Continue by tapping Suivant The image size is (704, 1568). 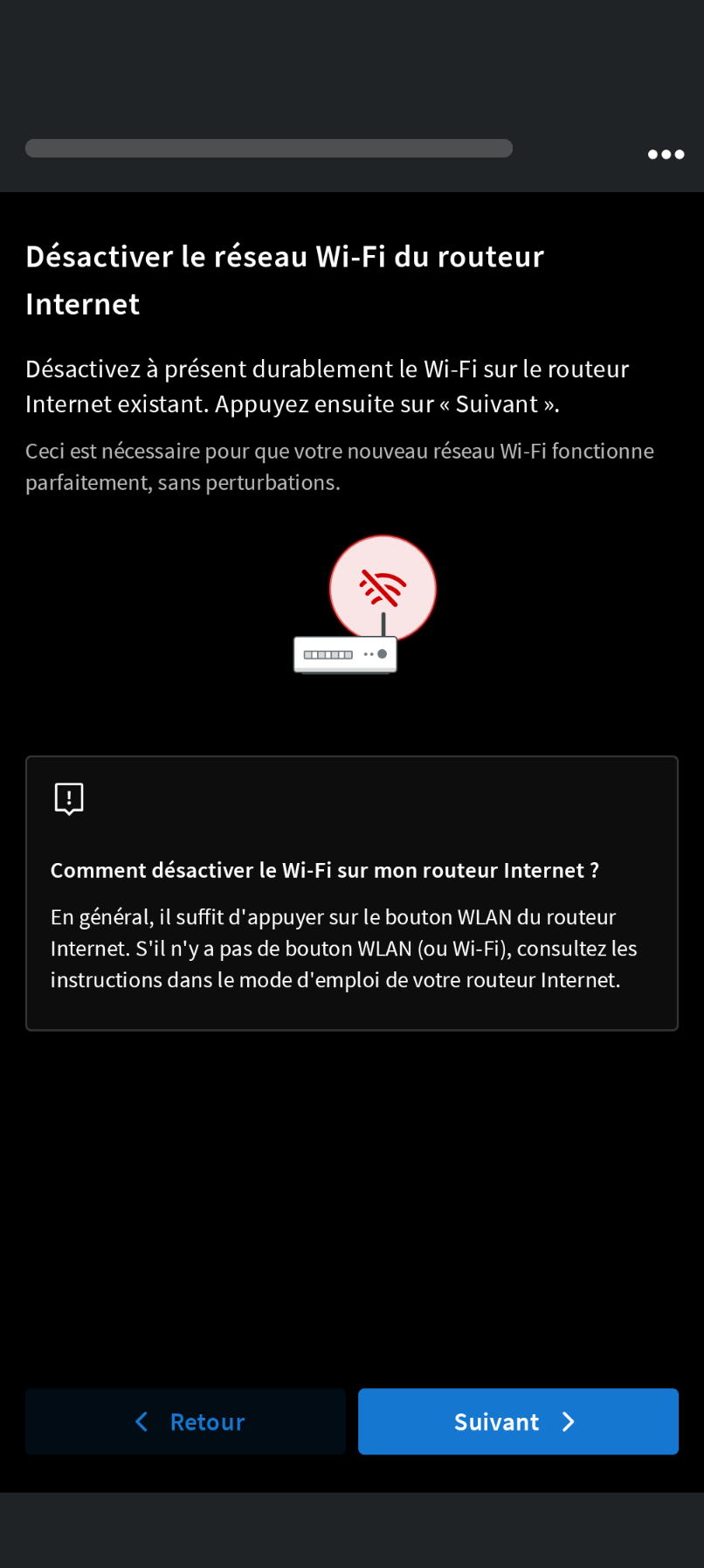[518, 1421]
